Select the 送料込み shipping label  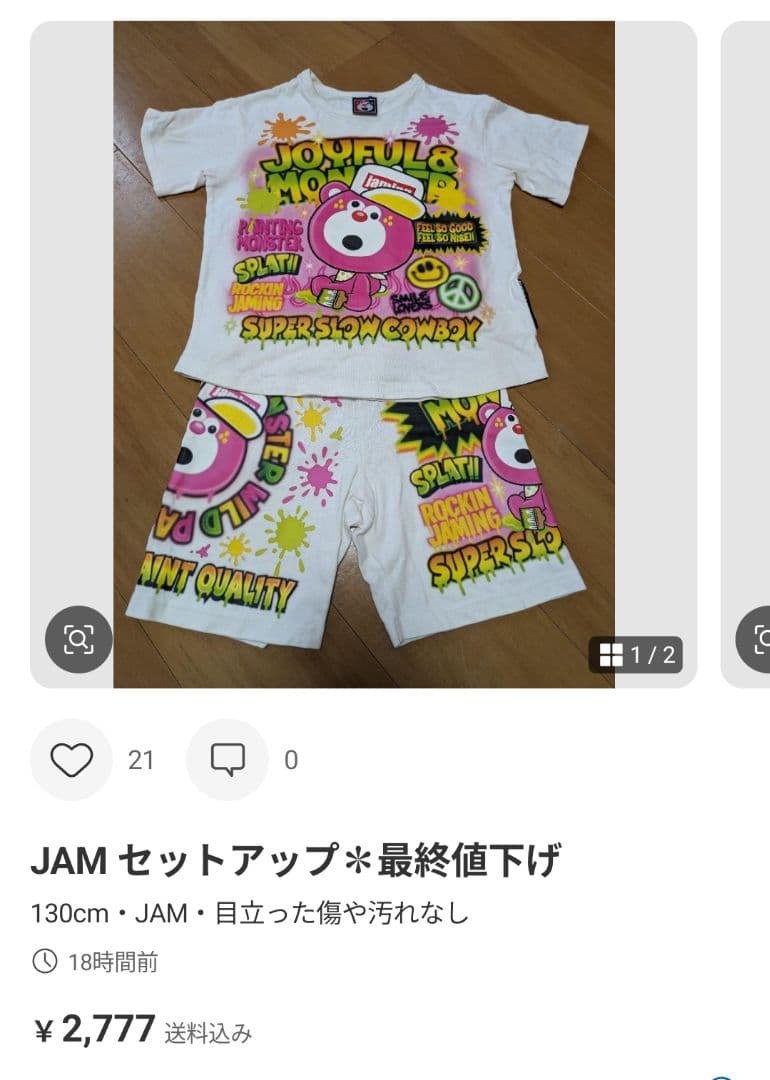(212, 1027)
